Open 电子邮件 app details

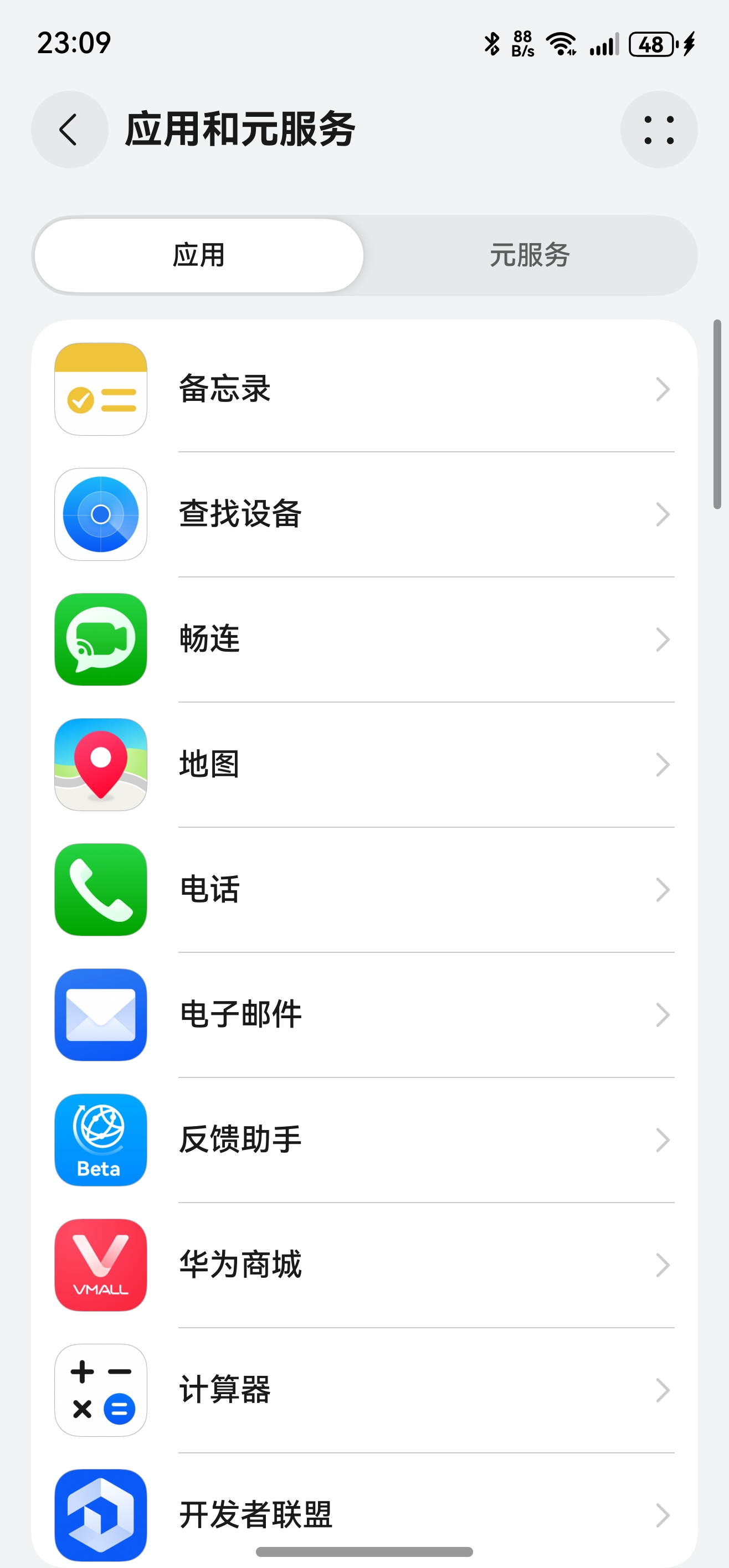click(x=364, y=1015)
